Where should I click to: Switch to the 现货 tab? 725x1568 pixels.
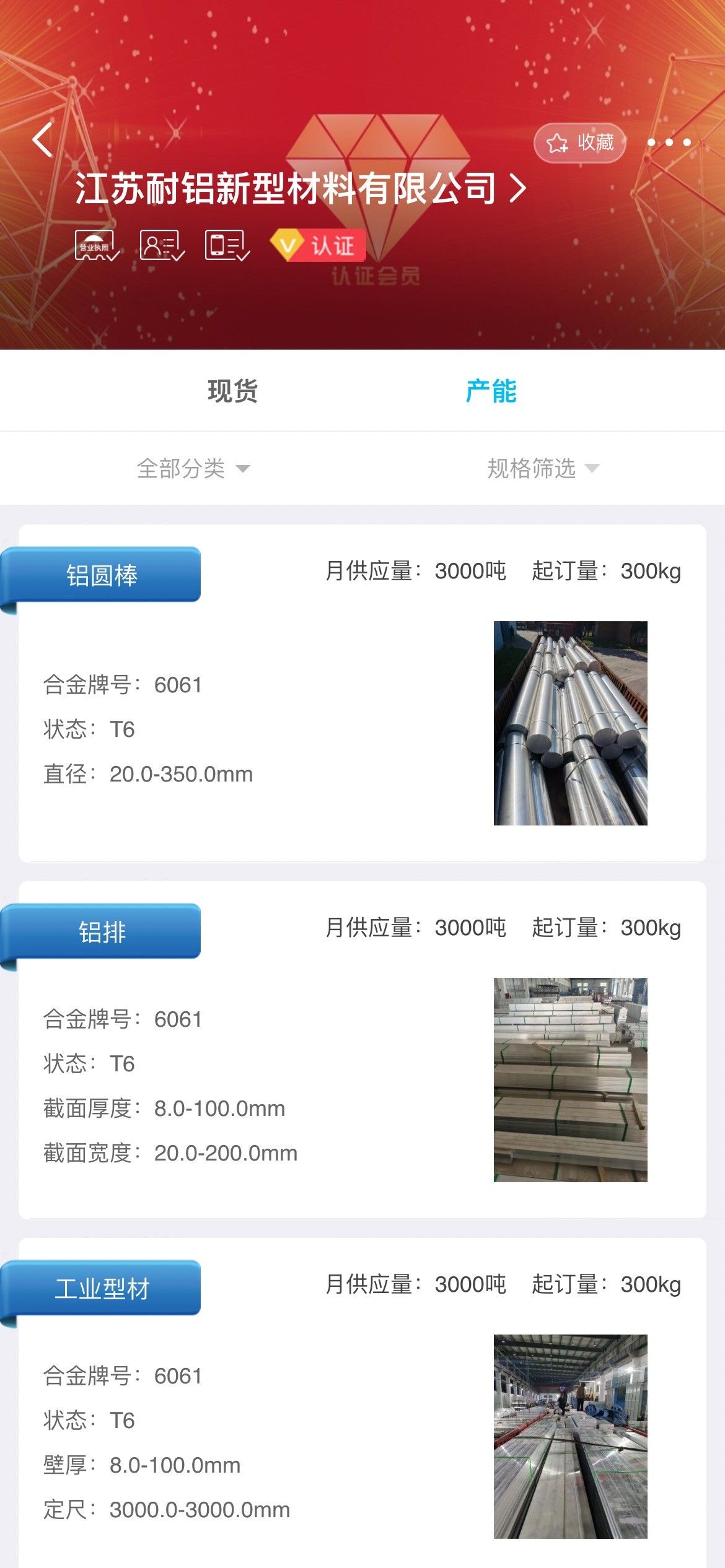pyautogui.click(x=232, y=391)
